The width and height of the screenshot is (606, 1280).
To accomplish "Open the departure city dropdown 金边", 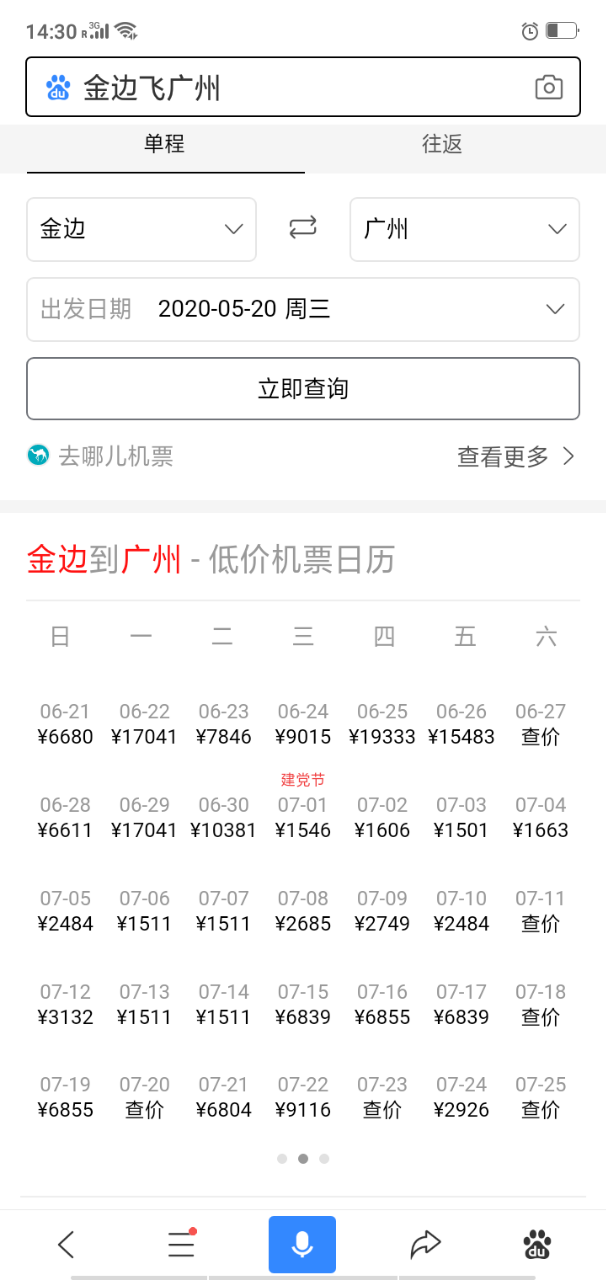I will click(x=141, y=230).
